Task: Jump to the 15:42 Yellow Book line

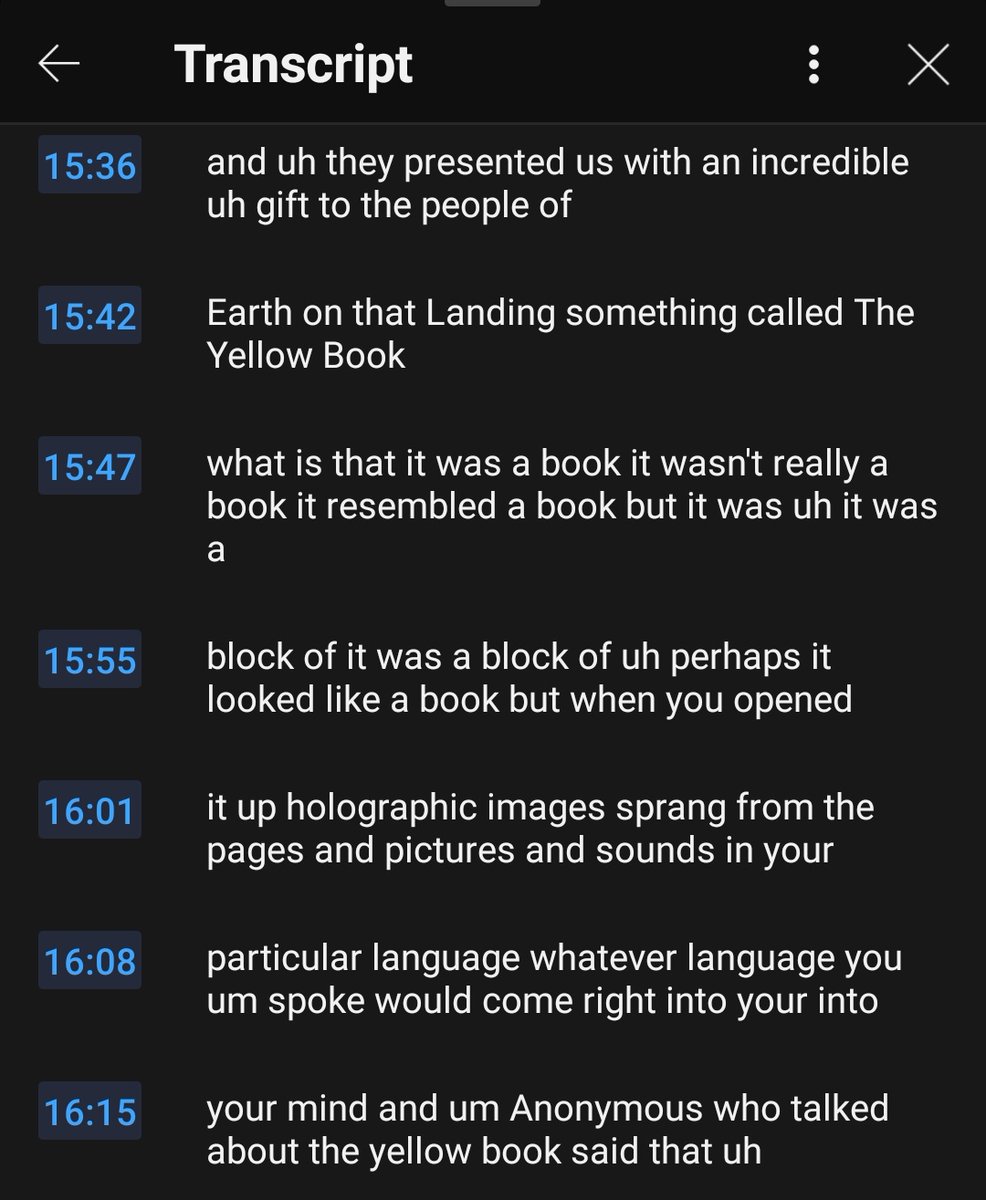Action: (90, 316)
